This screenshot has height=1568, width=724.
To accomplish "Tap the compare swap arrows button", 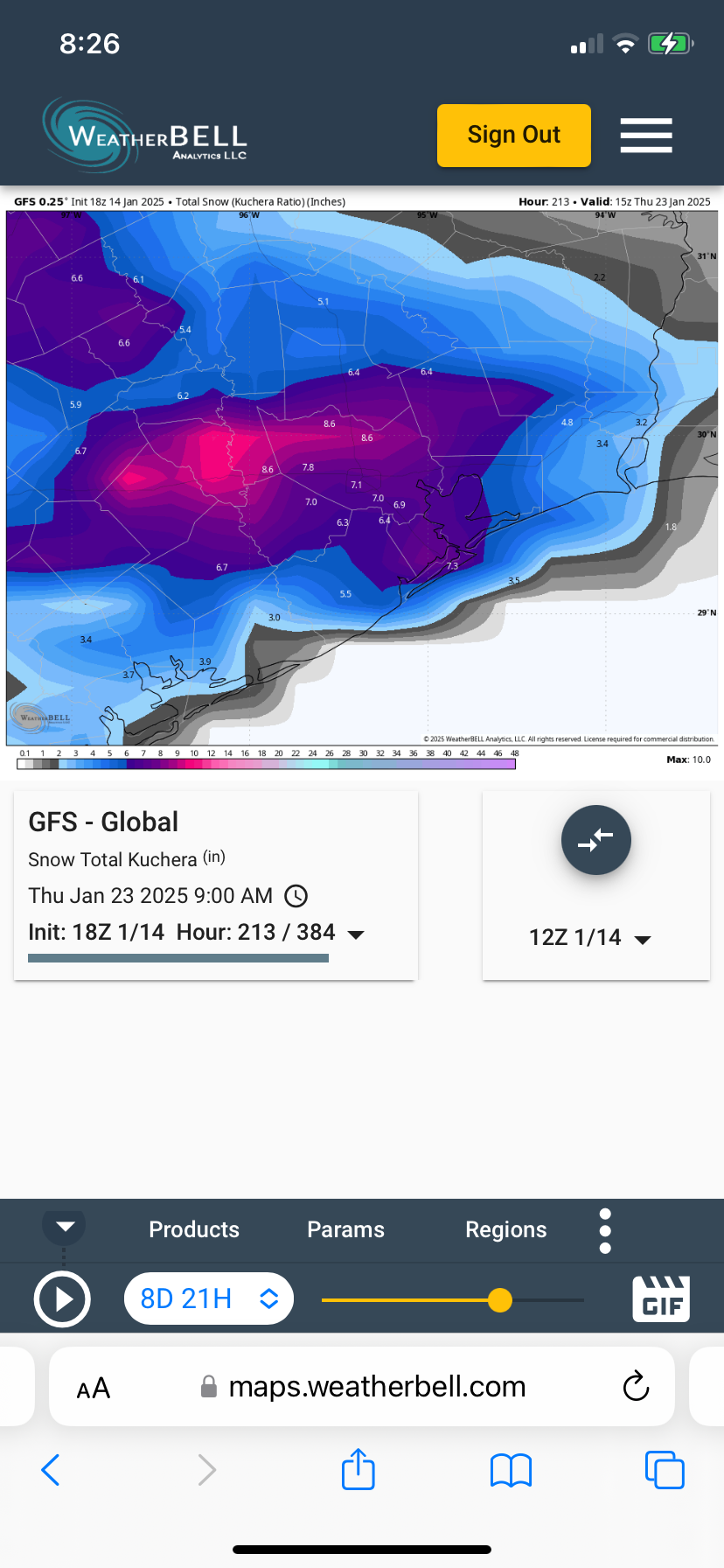I will (x=595, y=840).
